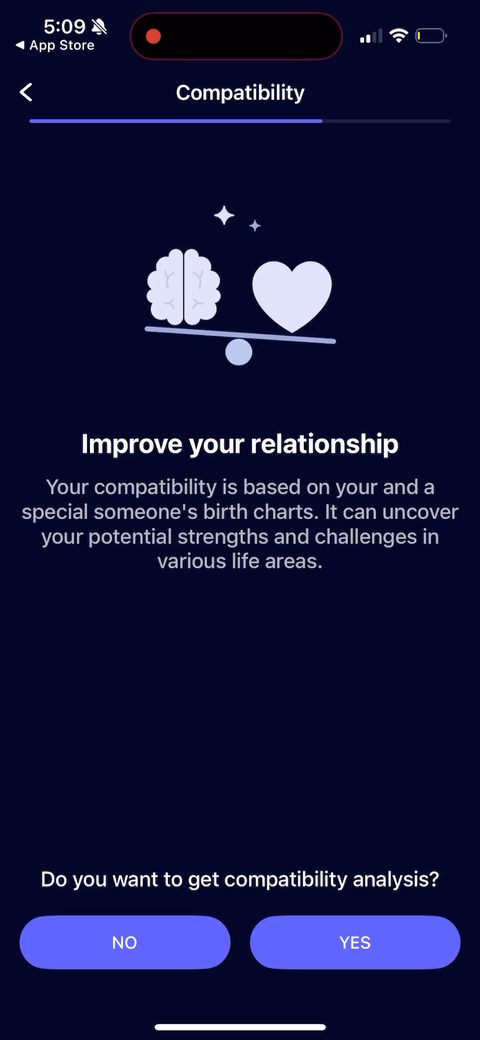Go back using the top-left arrow
The width and height of the screenshot is (480, 1040).
[x=26, y=92]
